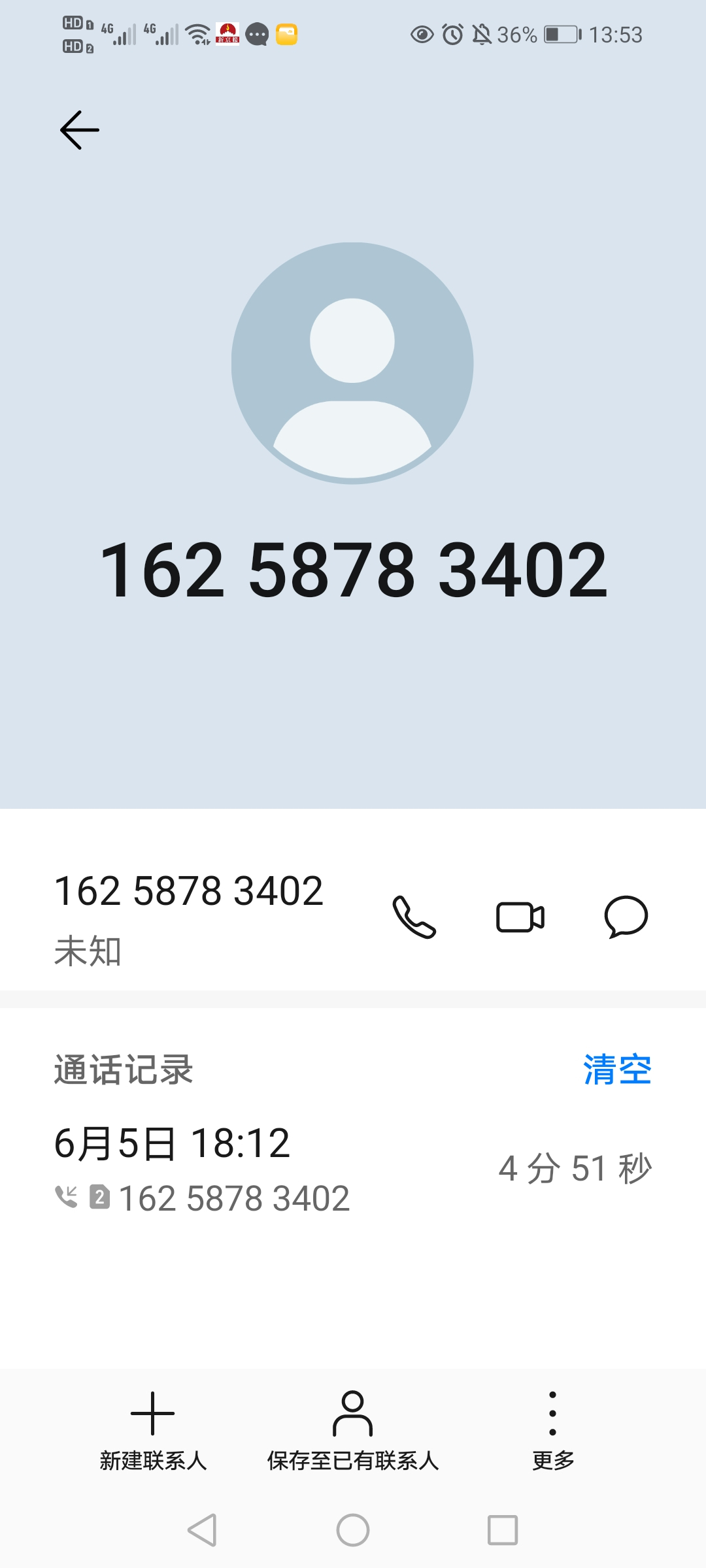Send a message to this number

(626, 917)
